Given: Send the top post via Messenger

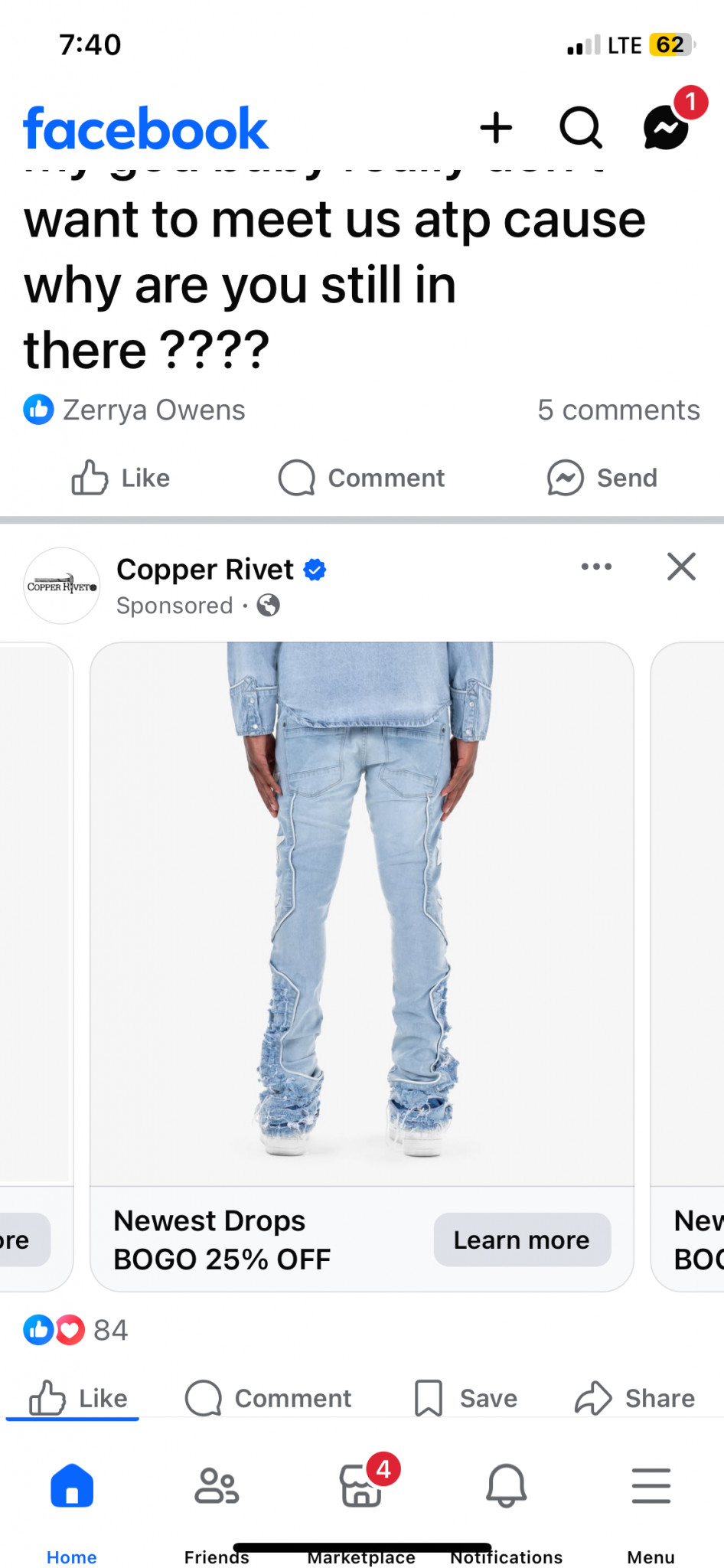Looking at the screenshot, I should pyautogui.click(x=602, y=478).
